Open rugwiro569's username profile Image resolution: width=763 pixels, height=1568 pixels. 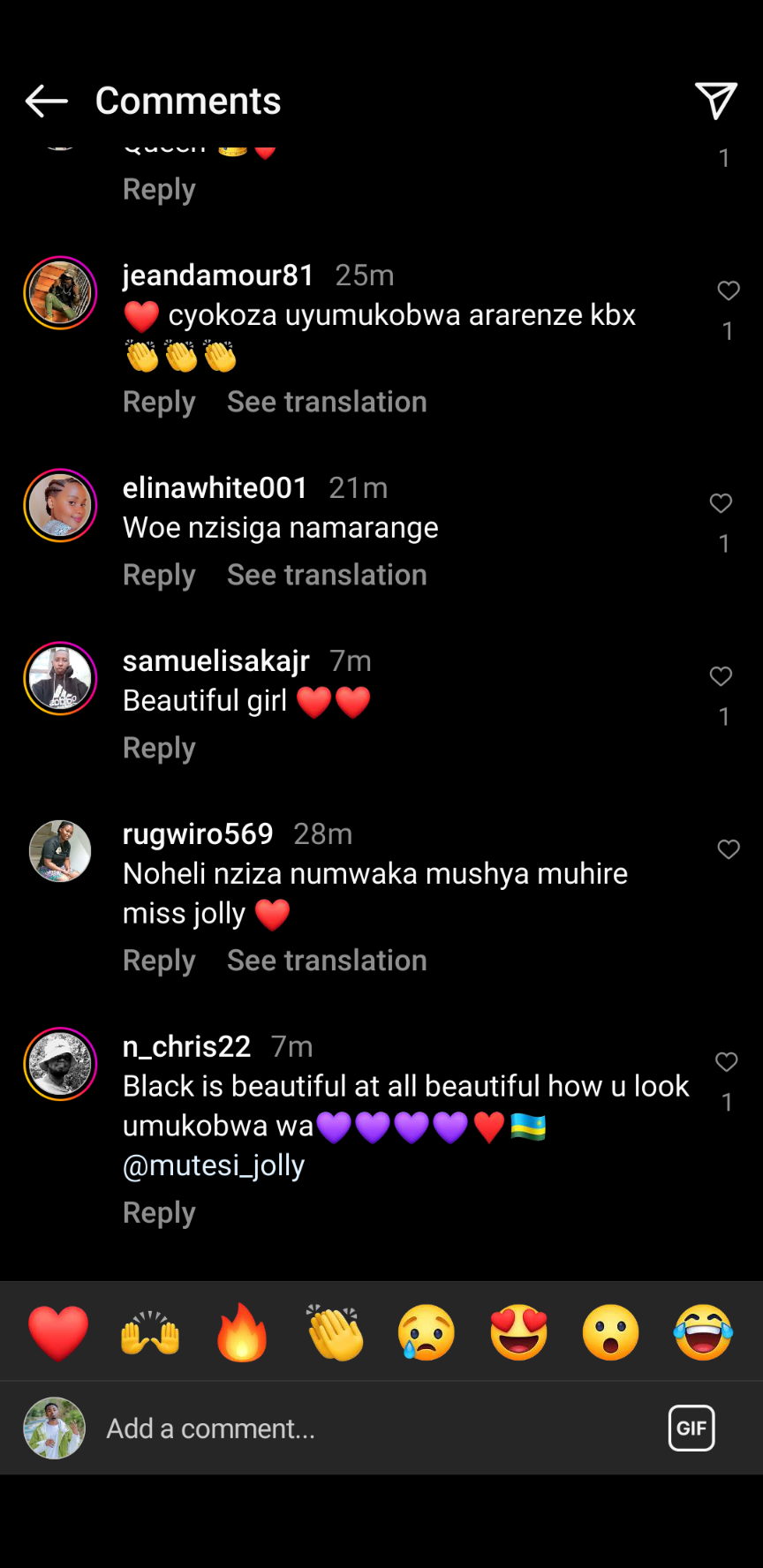(198, 833)
